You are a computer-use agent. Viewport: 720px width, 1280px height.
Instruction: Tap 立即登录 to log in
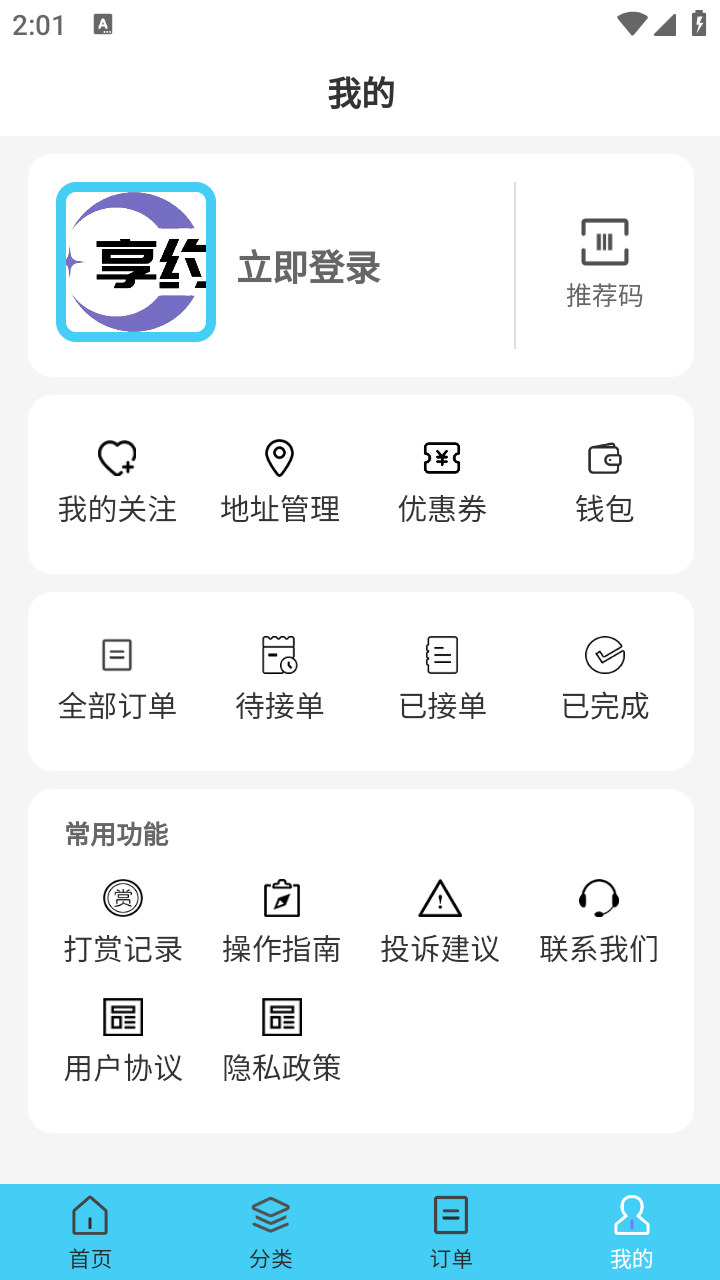(309, 268)
